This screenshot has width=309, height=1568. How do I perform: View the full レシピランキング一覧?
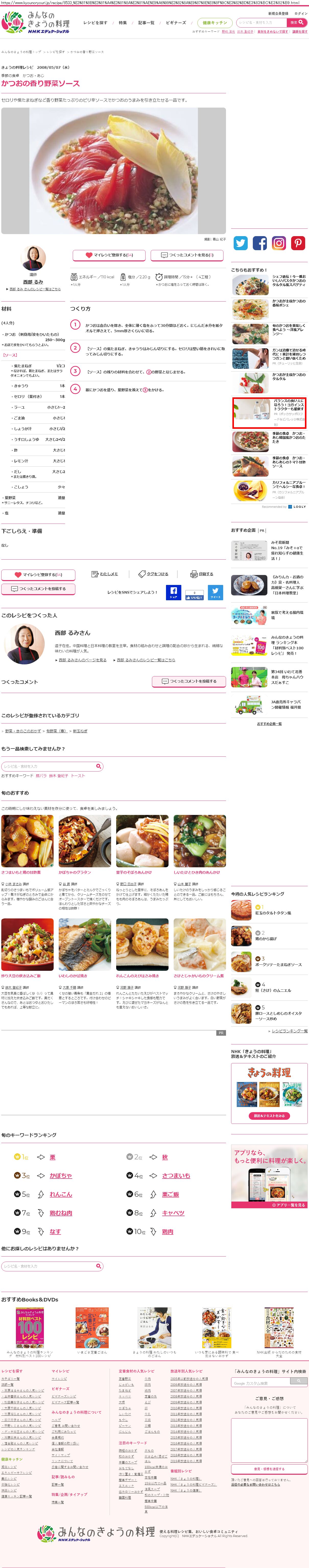[x=289, y=1031]
